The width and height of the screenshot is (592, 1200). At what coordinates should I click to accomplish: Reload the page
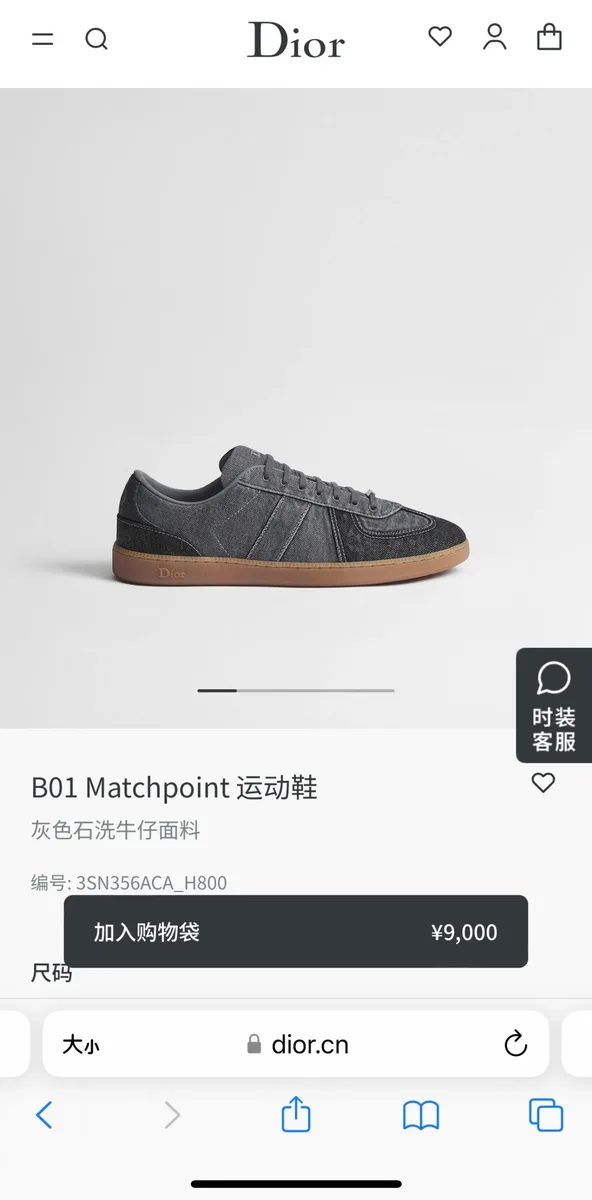click(515, 1044)
